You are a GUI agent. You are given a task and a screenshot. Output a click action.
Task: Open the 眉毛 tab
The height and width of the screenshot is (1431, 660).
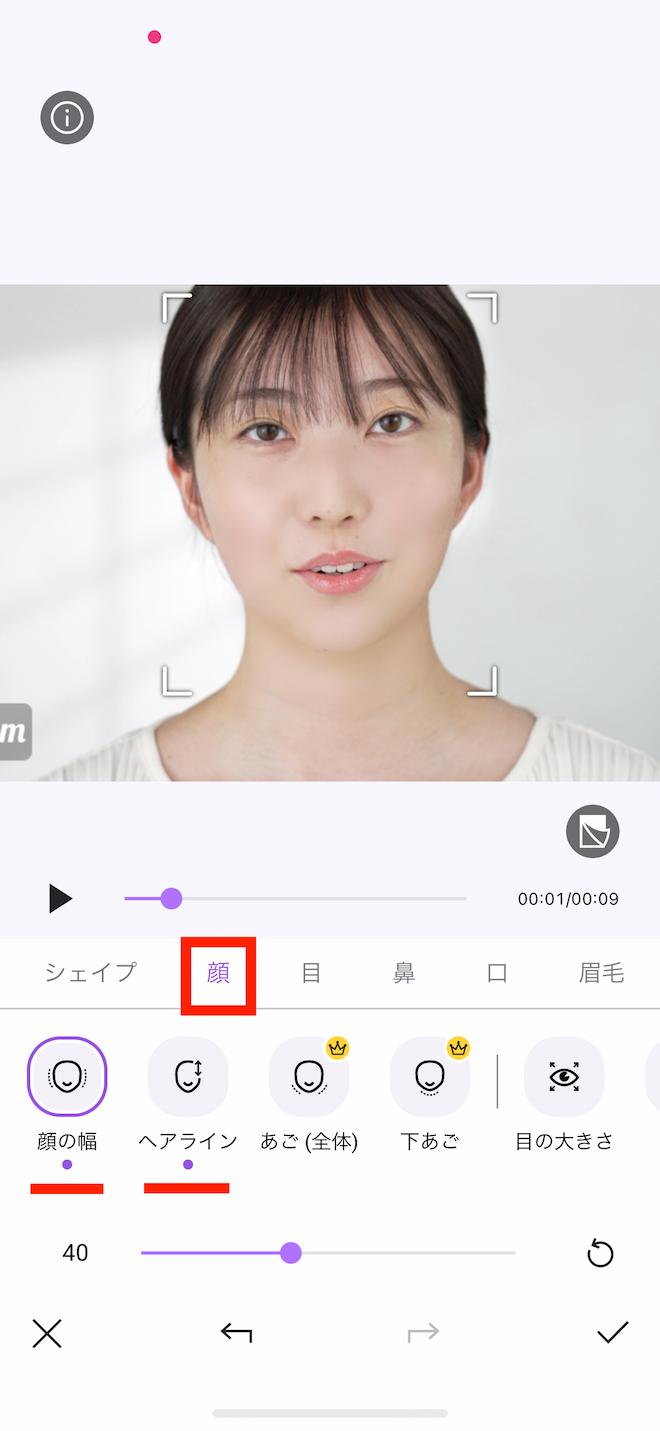point(601,973)
